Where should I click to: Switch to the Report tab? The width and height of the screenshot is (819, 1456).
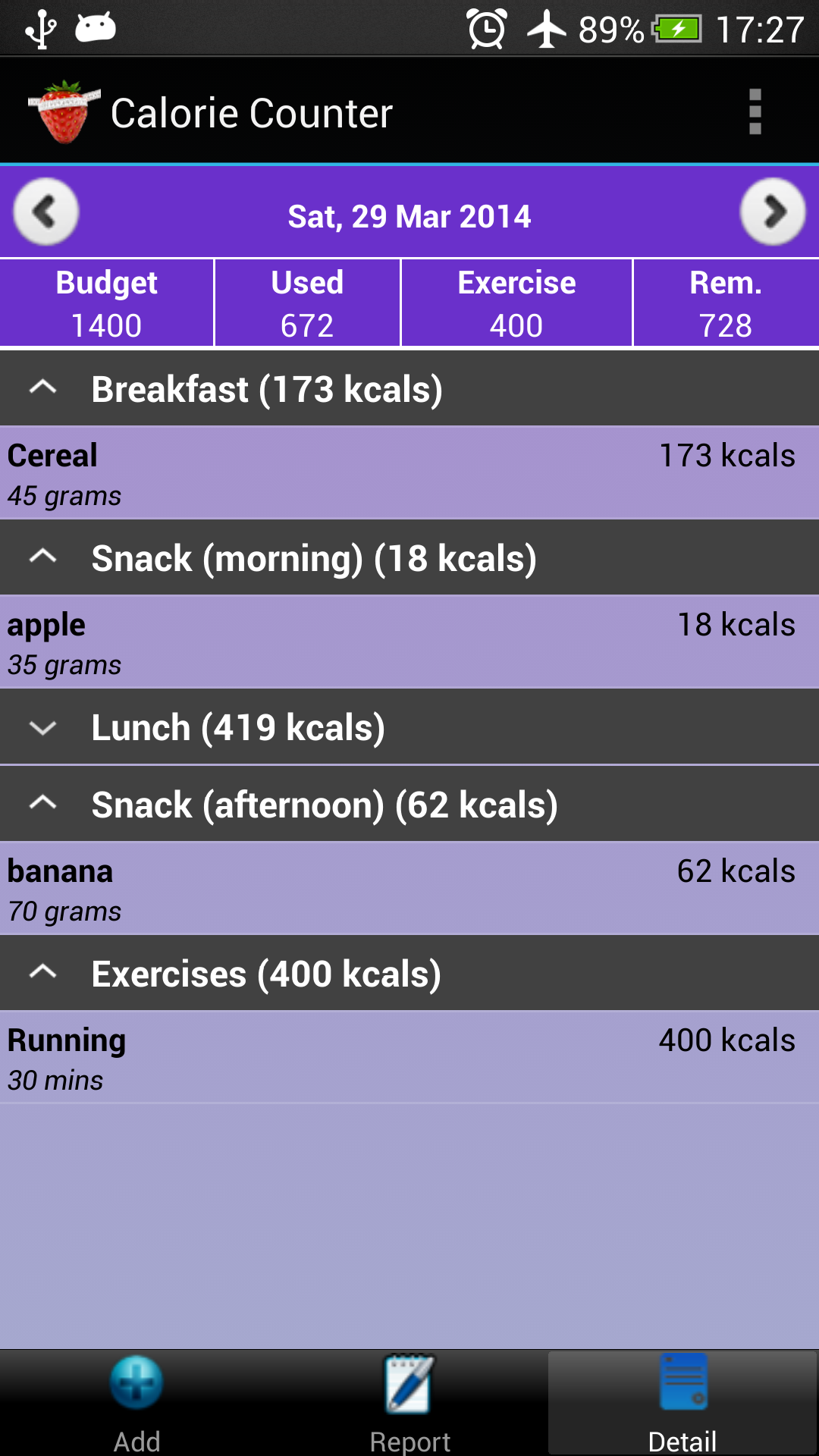[x=409, y=1403]
